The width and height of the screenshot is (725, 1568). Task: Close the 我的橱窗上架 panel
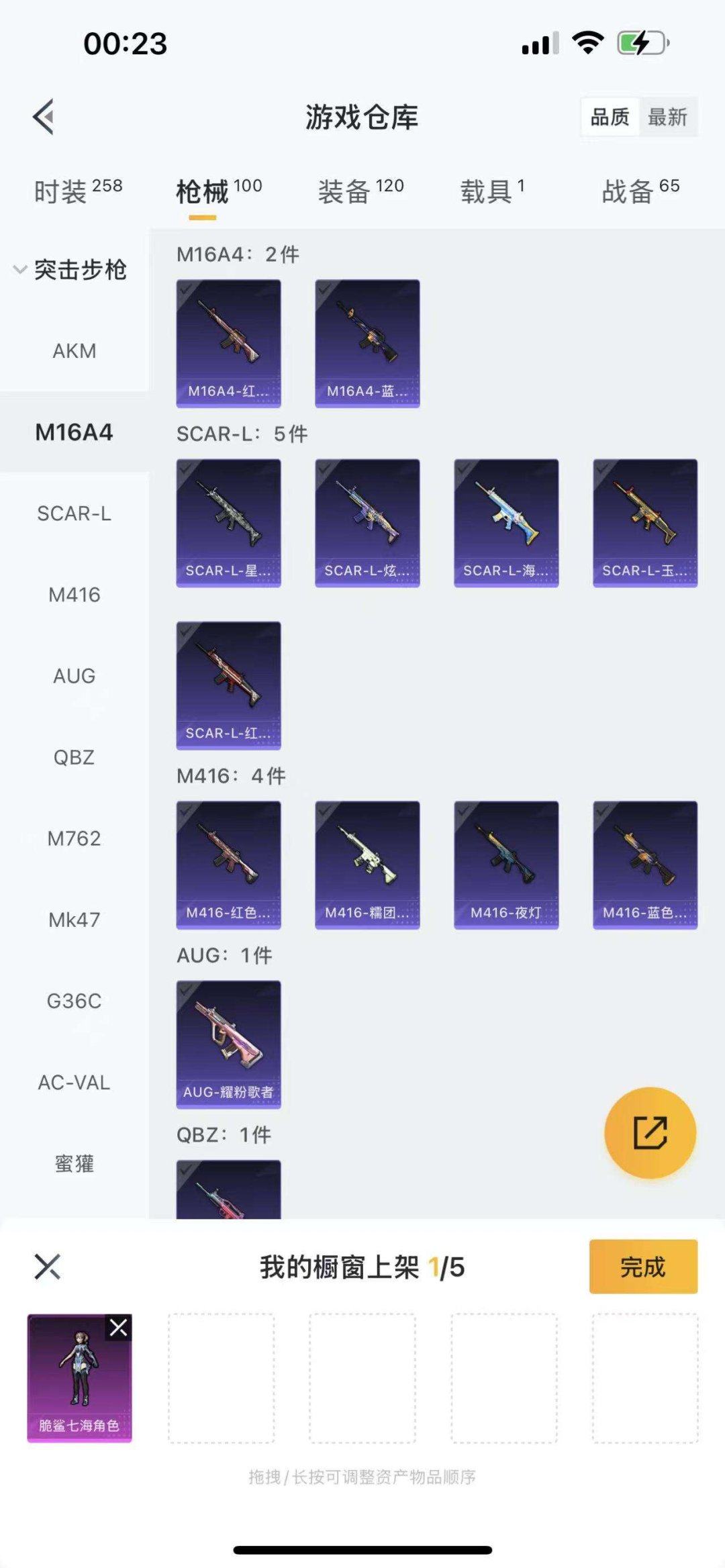pos(47,1267)
